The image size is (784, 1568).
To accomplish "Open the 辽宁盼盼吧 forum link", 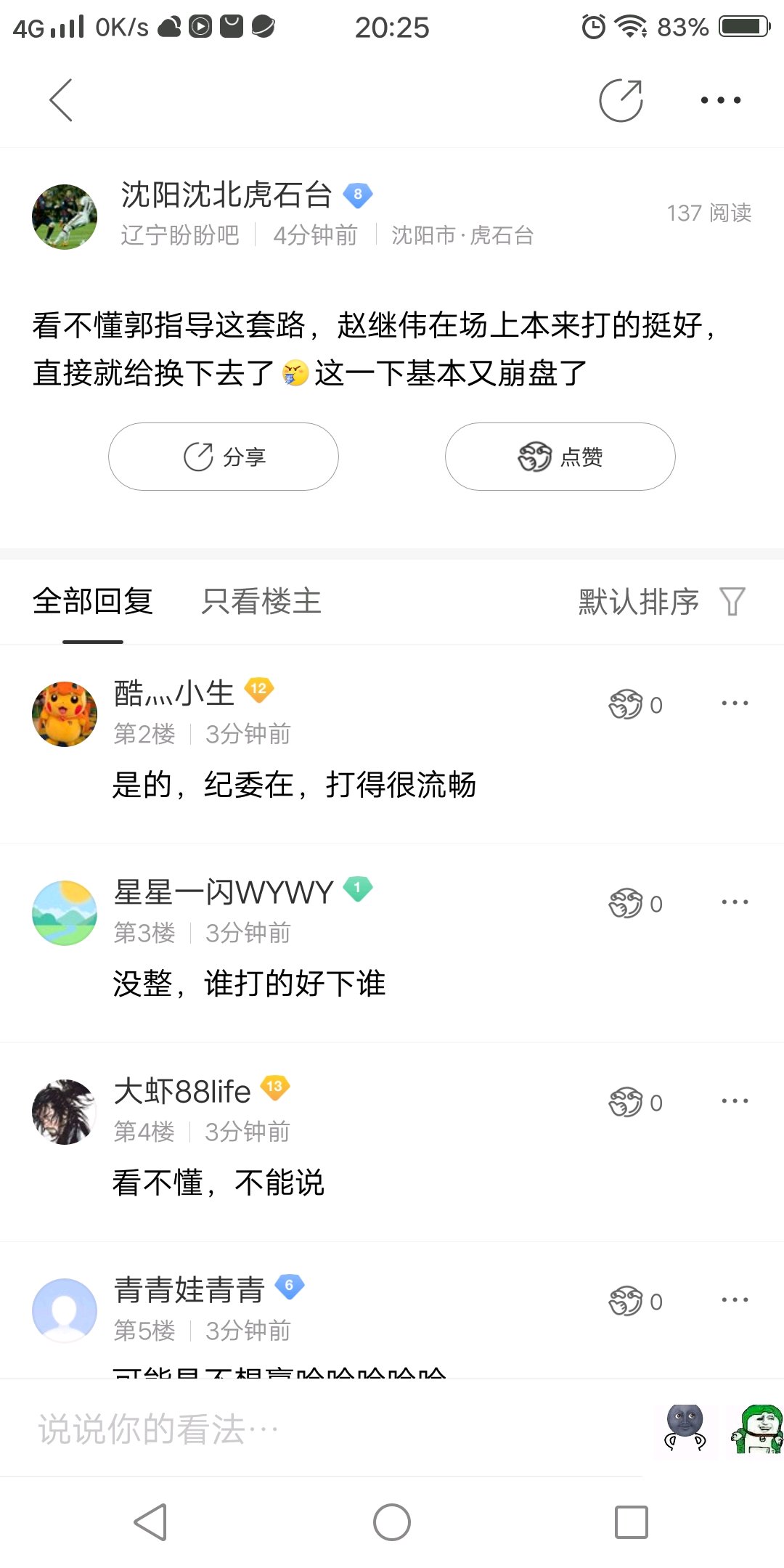I will [180, 235].
